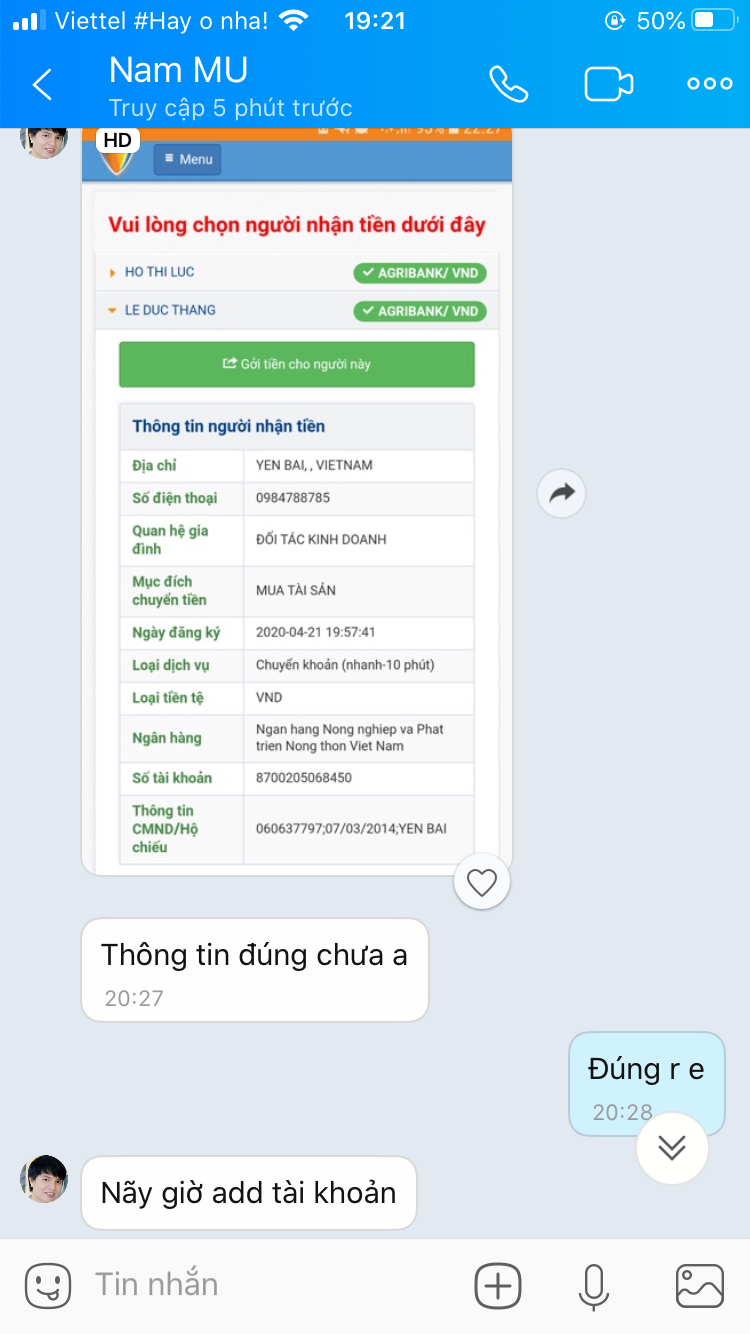Jump to the latest messages

[672, 1147]
